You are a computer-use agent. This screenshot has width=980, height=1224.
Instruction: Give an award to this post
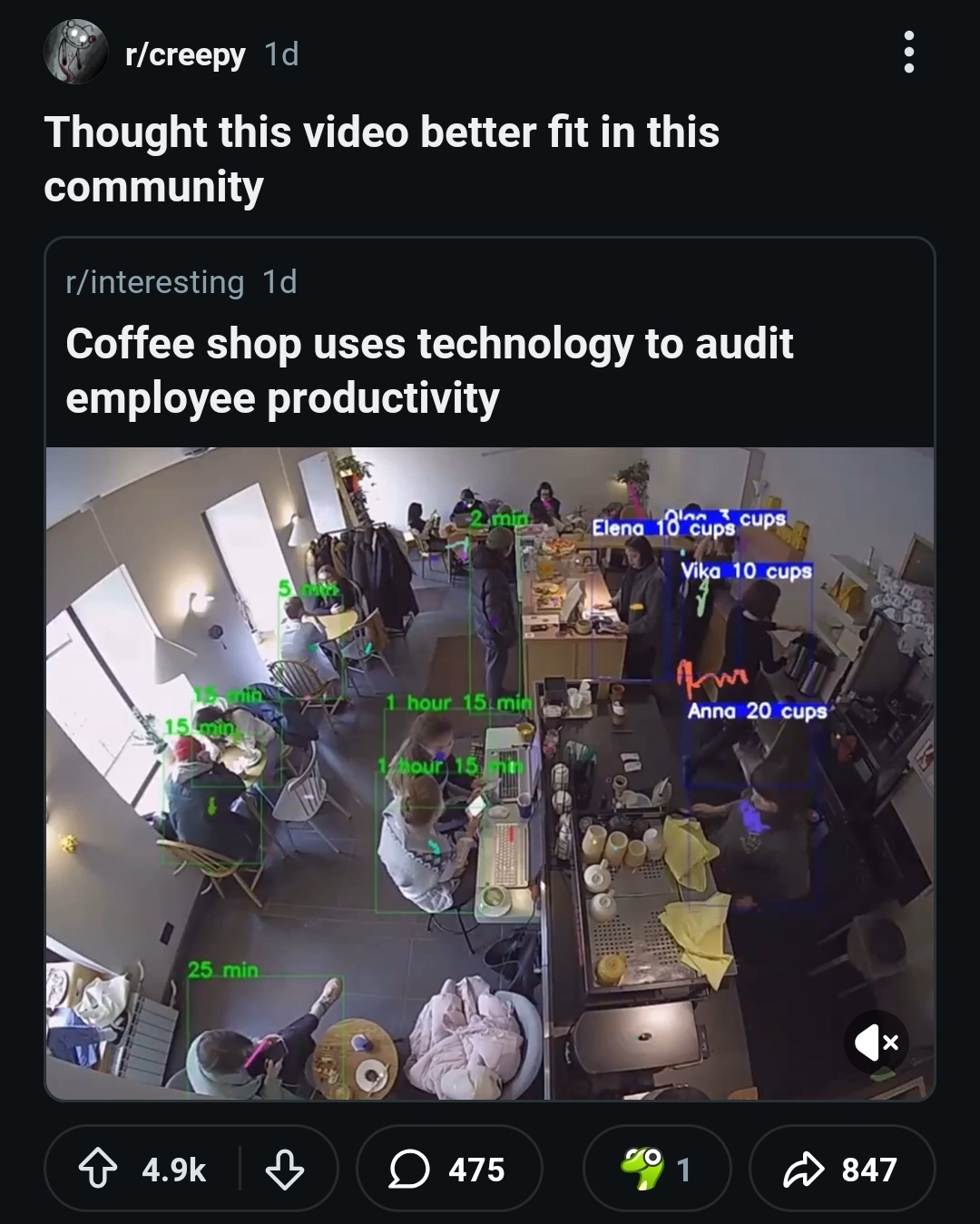tap(655, 1170)
